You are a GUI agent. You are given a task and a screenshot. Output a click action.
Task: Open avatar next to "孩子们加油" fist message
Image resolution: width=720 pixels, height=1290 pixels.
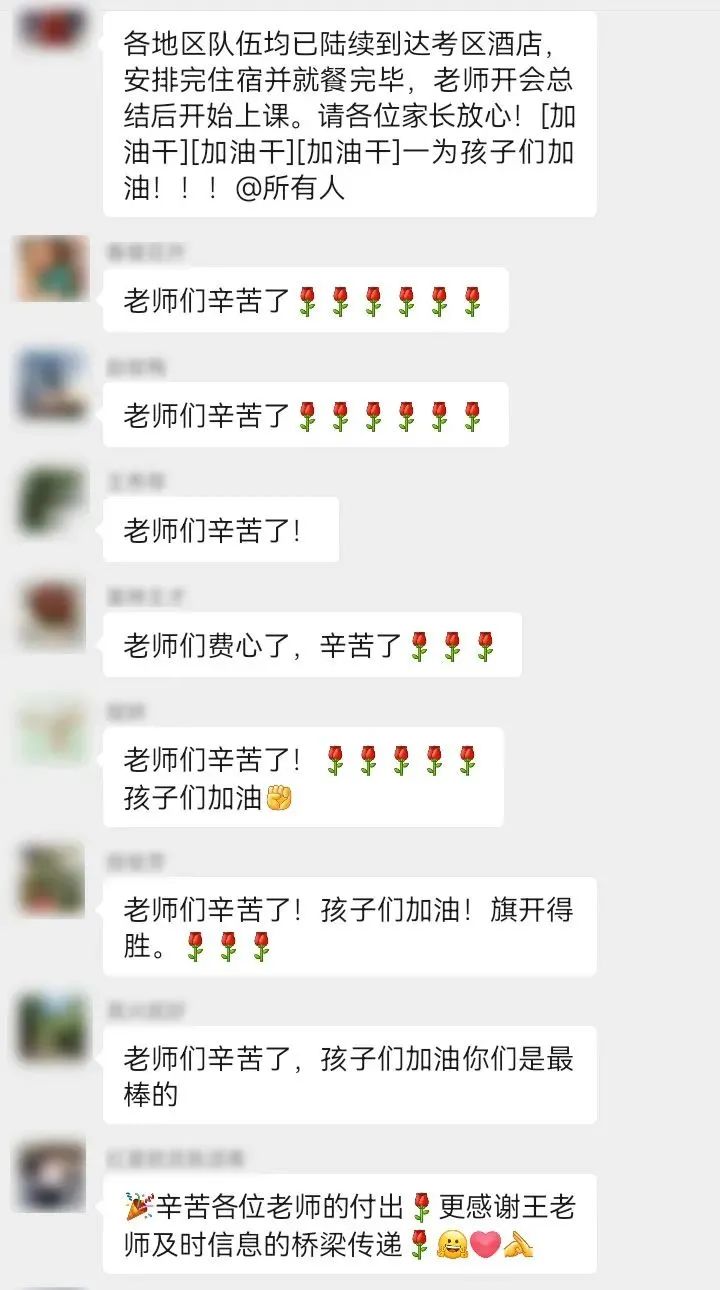coord(52,731)
